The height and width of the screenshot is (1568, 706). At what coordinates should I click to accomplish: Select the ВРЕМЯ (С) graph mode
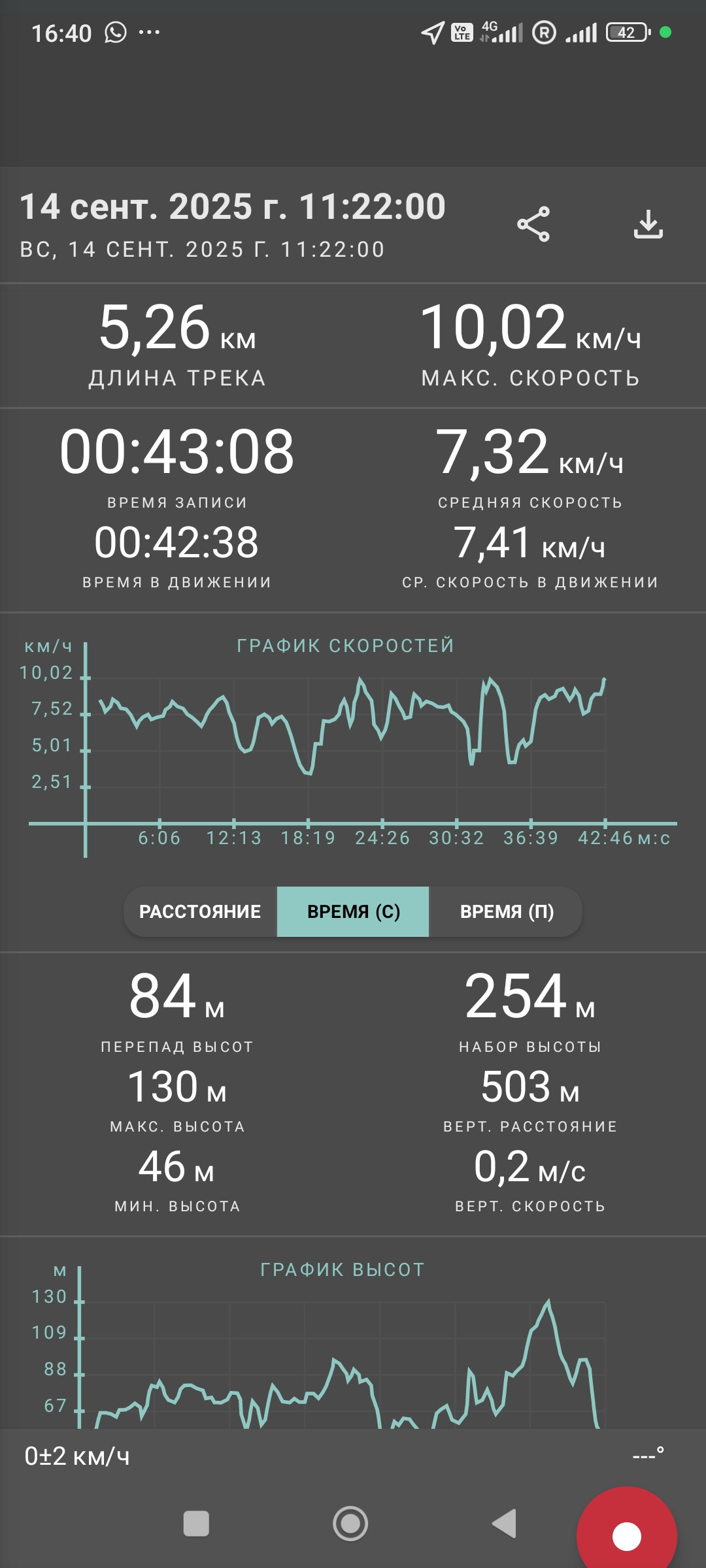[353, 911]
